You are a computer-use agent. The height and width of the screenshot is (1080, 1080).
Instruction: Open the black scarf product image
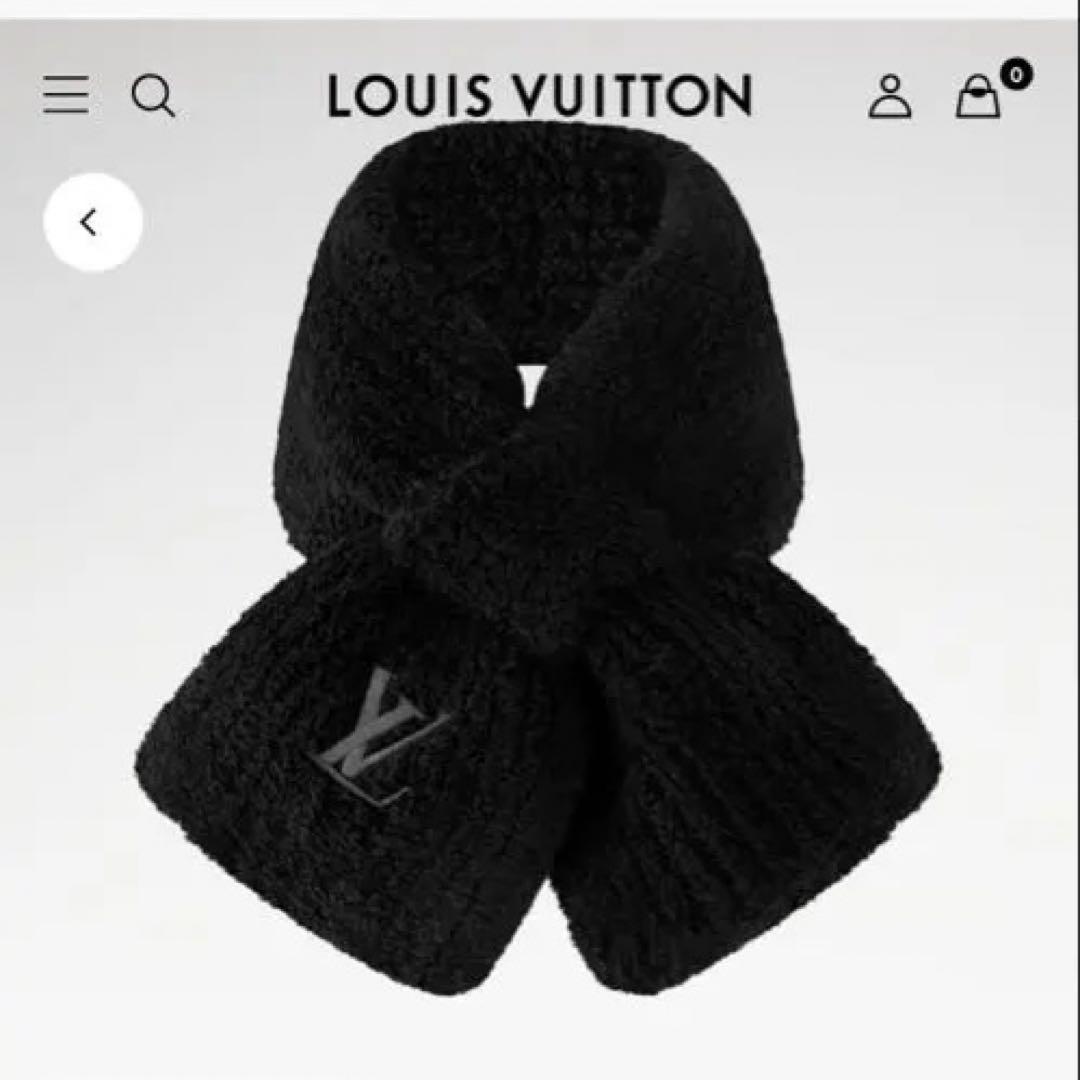tap(540, 560)
